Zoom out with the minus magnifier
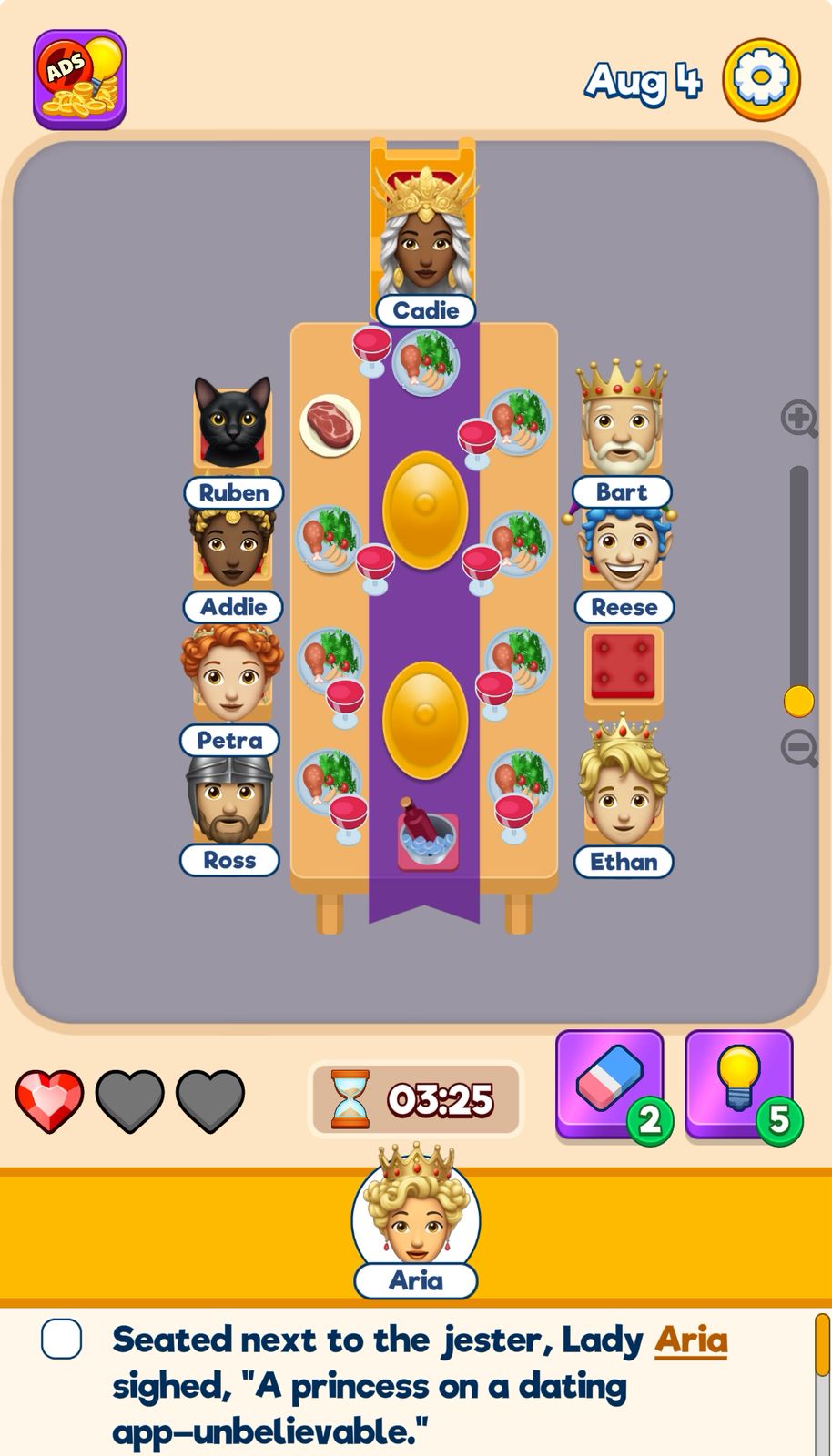This screenshot has width=832, height=1456. point(798,748)
